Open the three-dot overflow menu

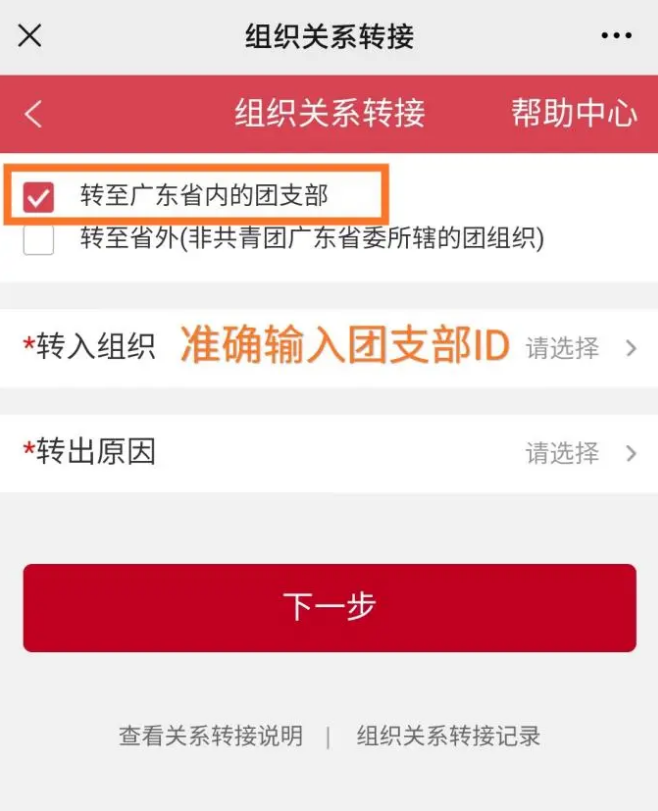pyautogui.click(x=616, y=36)
